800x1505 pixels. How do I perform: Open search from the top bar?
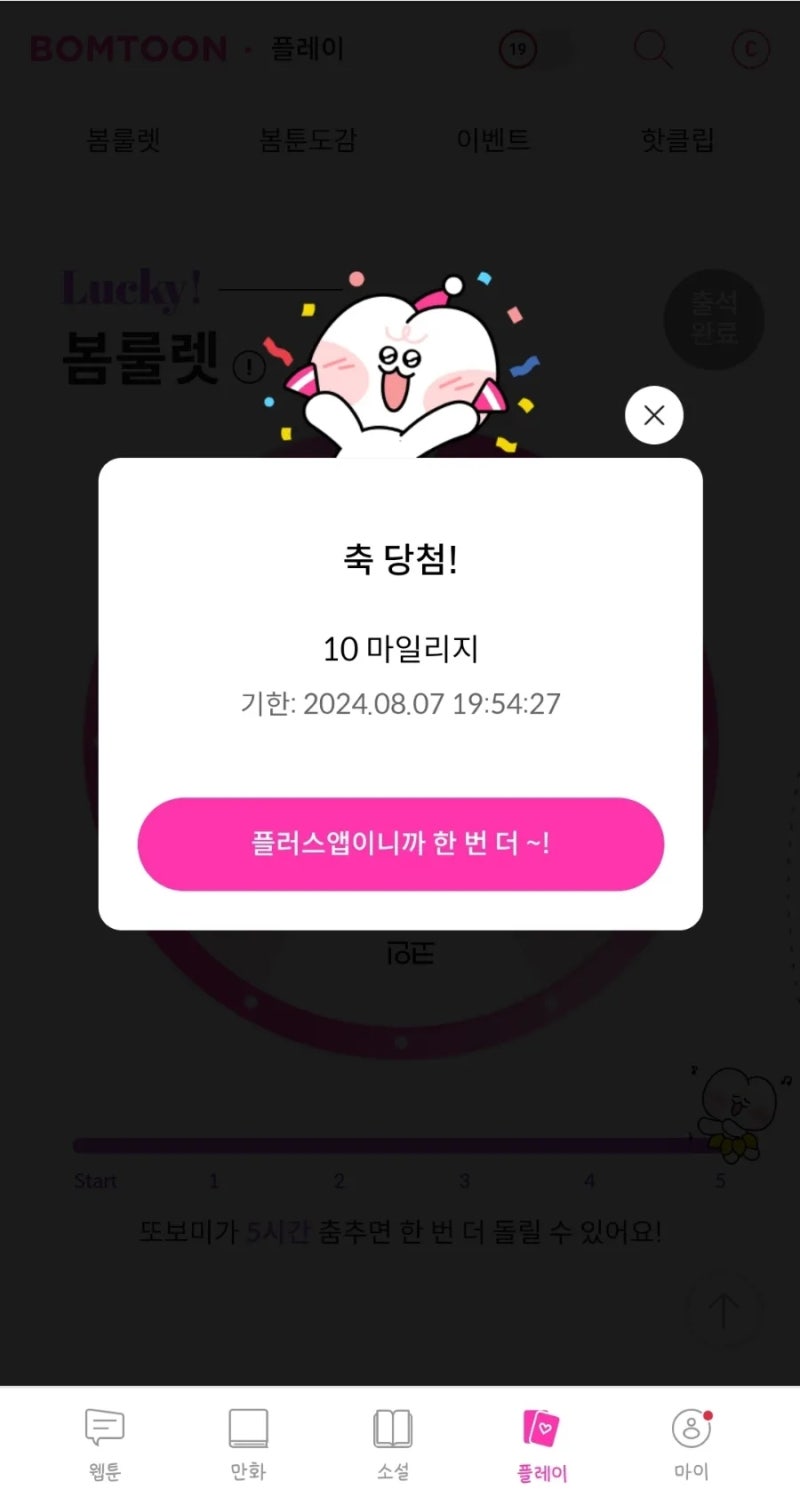(652, 49)
